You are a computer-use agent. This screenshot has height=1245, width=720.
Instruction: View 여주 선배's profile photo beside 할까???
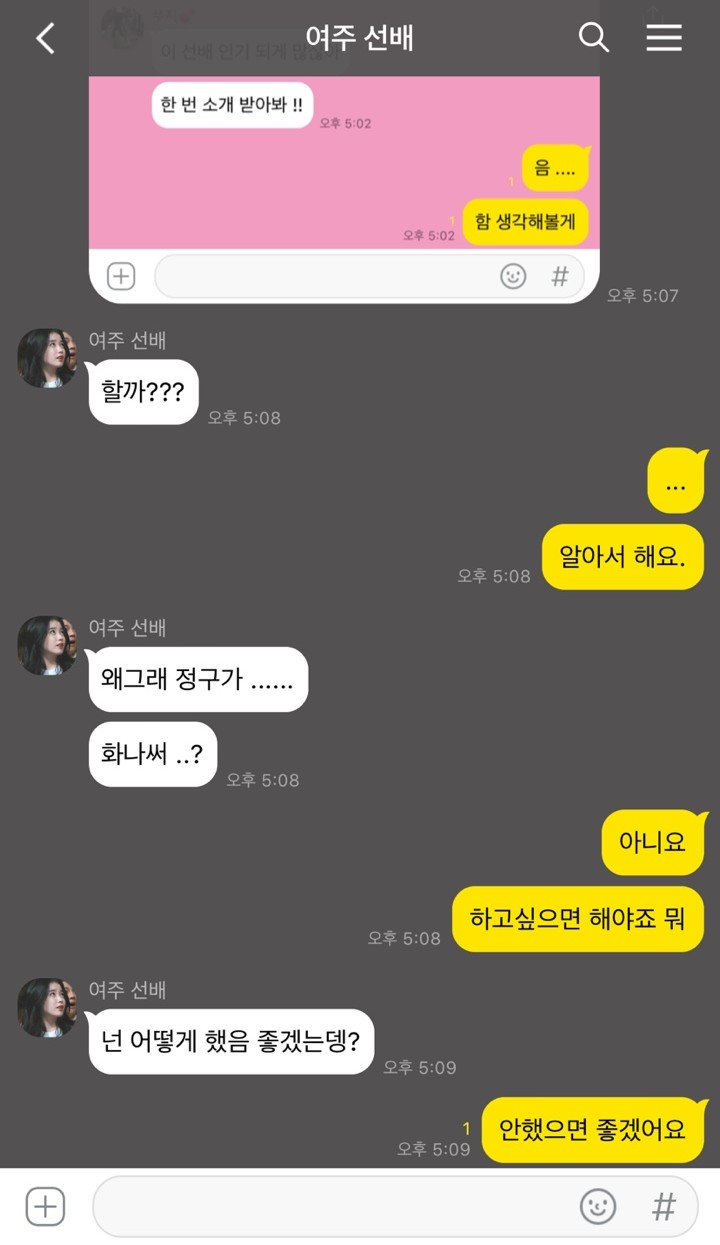pyautogui.click(x=46, y=358)
